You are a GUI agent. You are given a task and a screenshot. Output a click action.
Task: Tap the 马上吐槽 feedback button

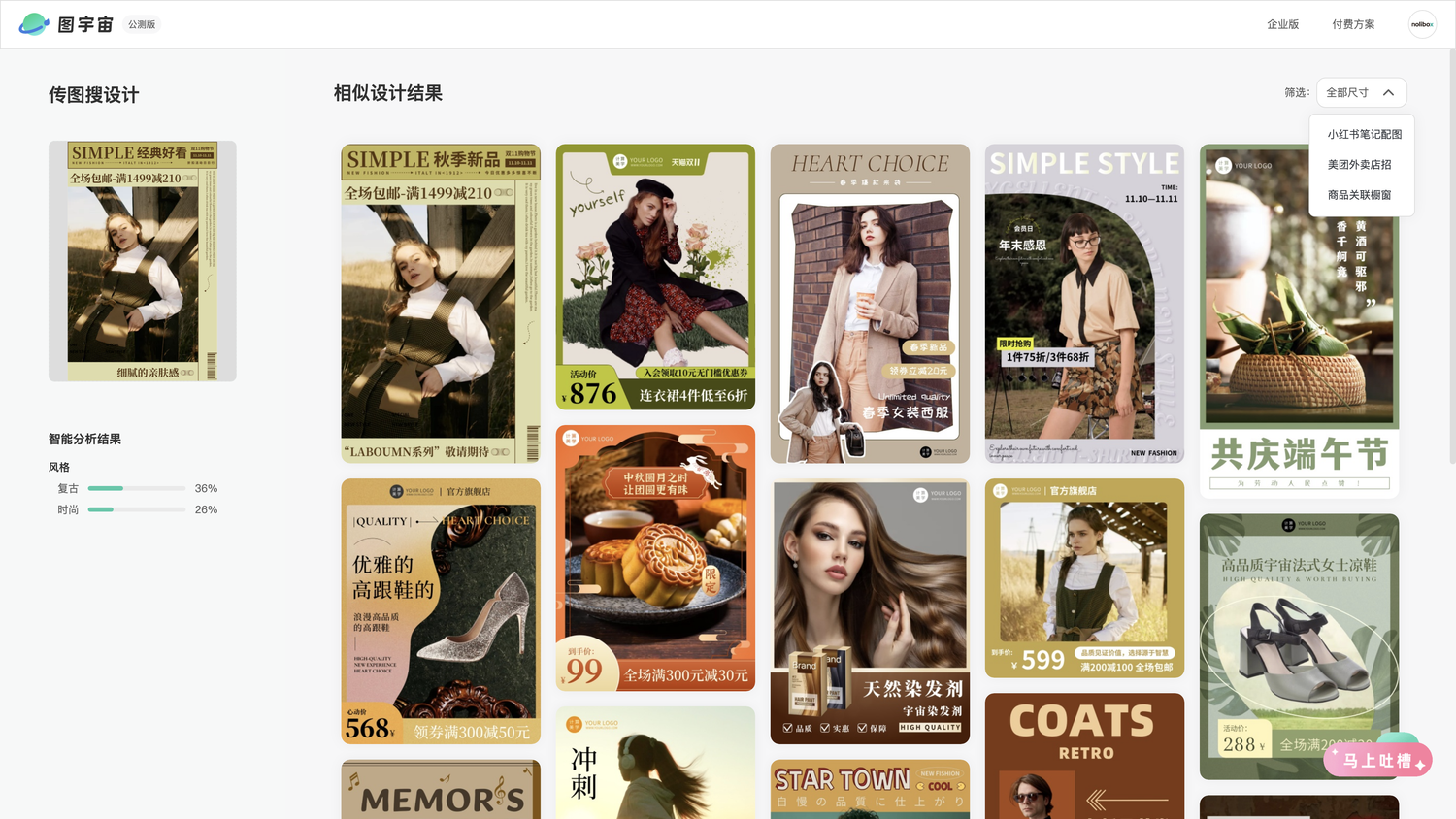(1376, 761)
